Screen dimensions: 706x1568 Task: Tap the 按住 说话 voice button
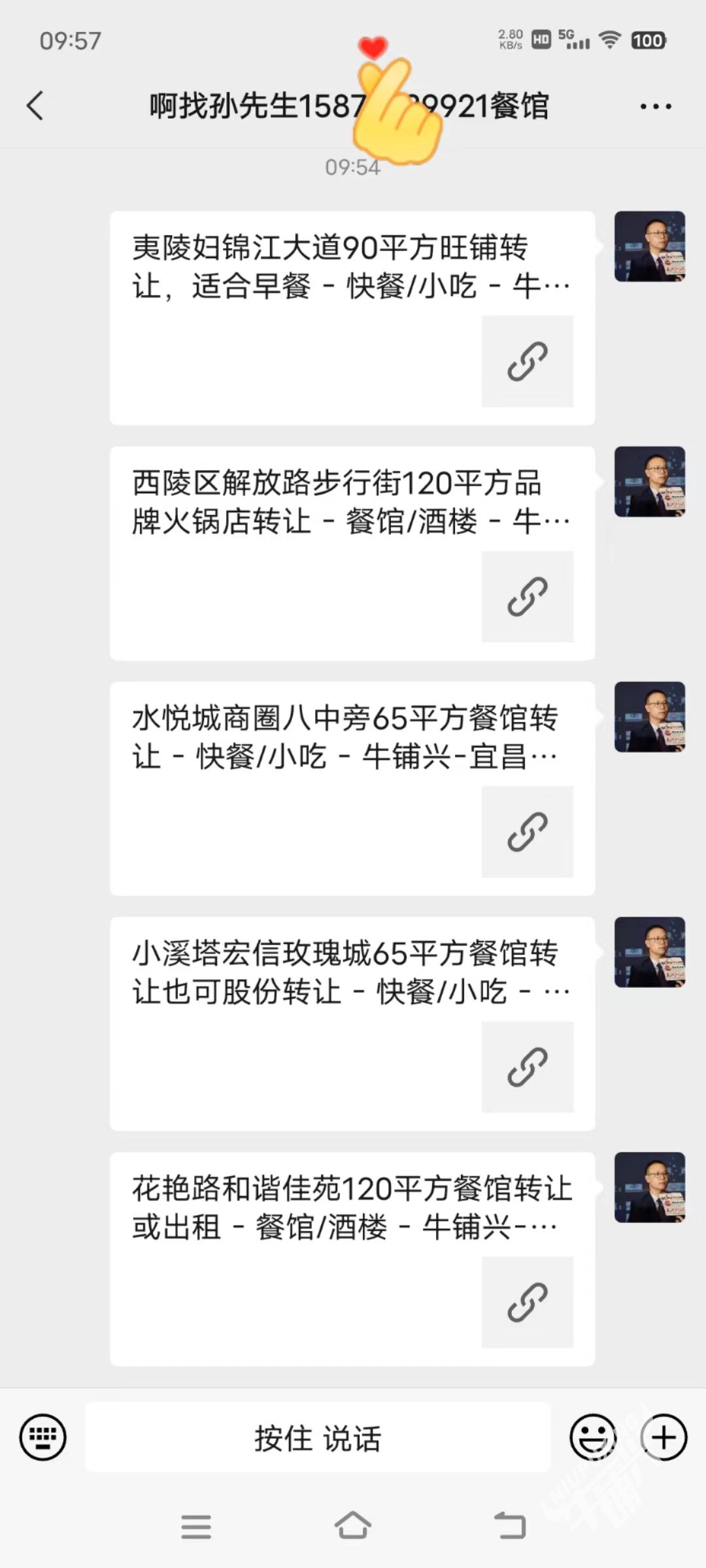(318, 1437)
